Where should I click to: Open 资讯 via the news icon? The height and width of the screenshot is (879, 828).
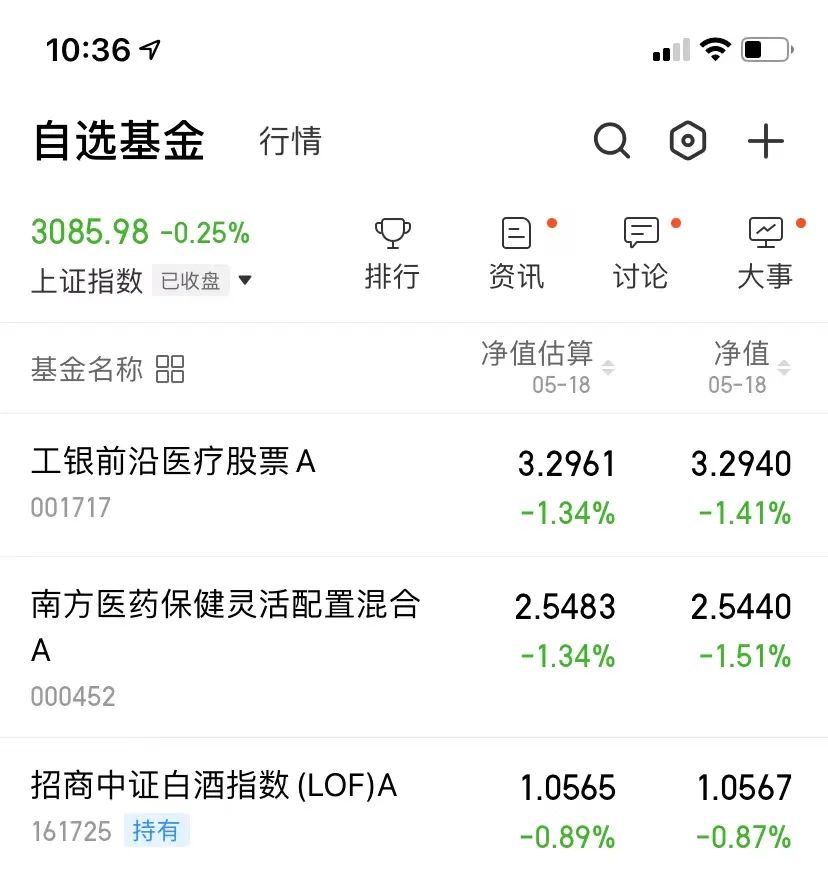pyautogui.click(x=516, y=250)
